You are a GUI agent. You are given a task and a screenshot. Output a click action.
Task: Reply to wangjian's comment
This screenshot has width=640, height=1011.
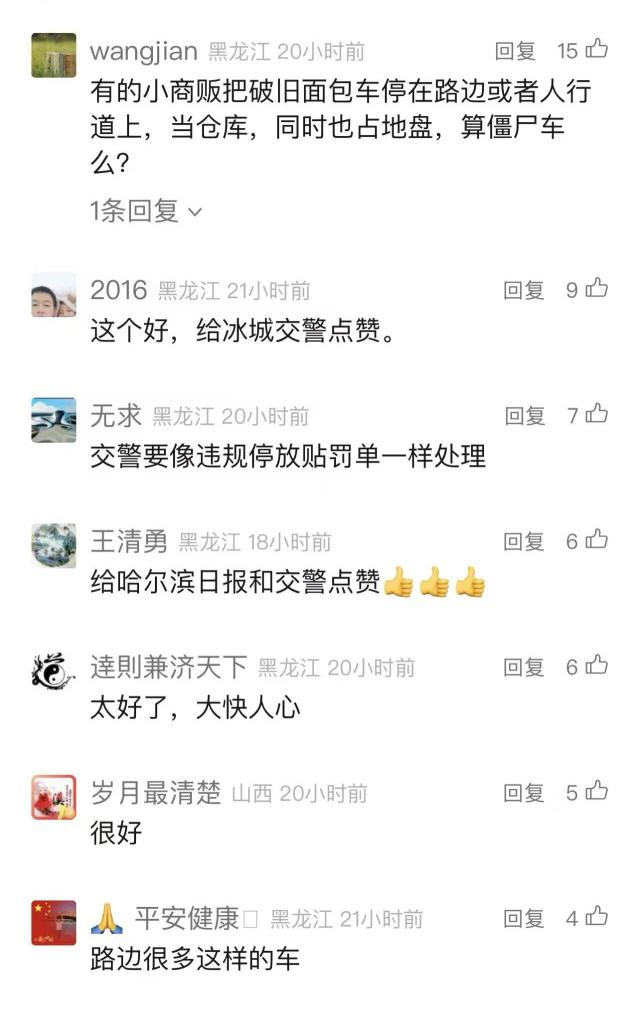(515, 51)
